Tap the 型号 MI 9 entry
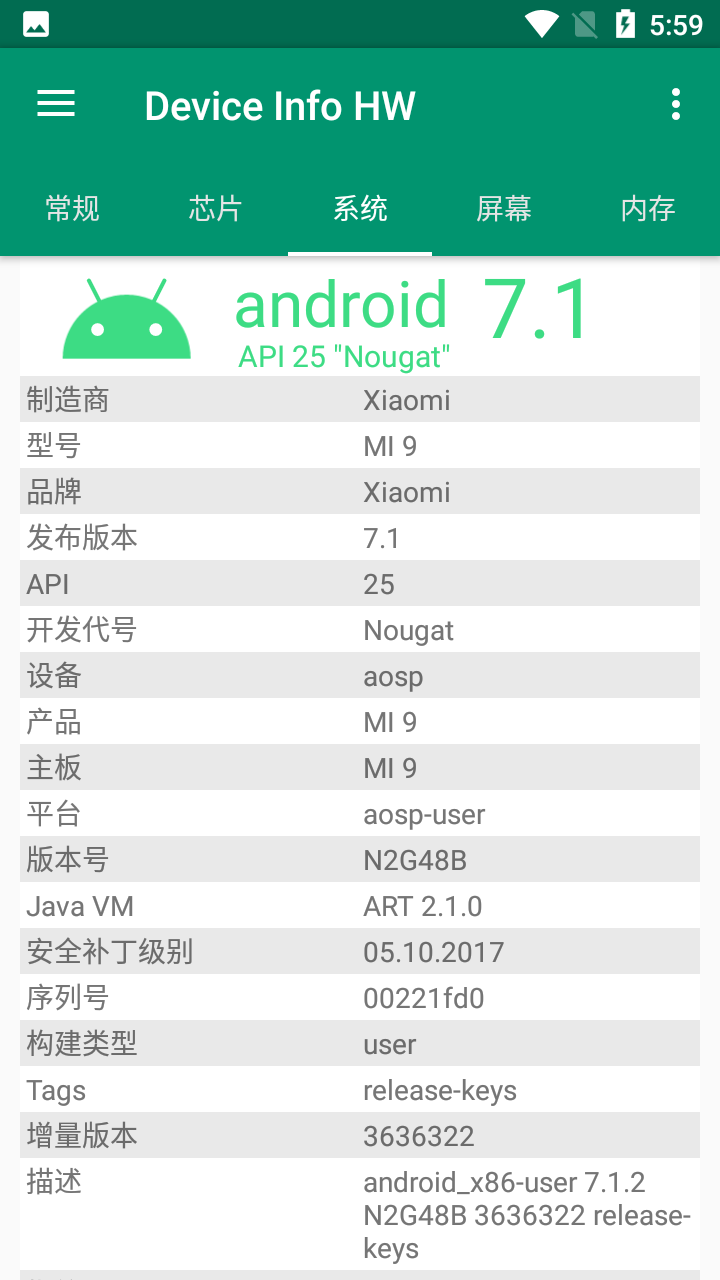The image size is (720, 1280). coord(360,445)
